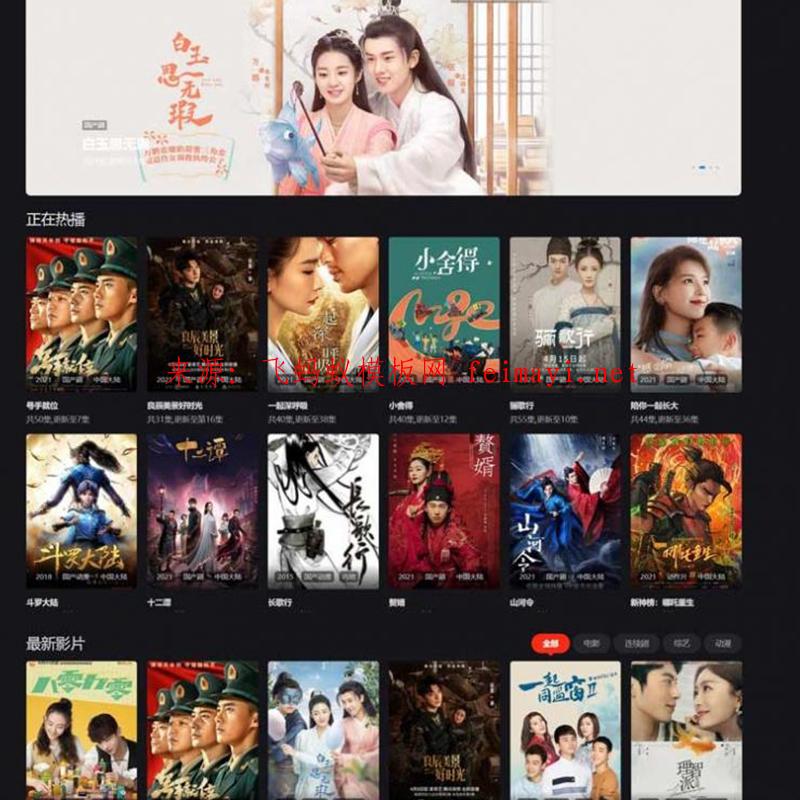Select the 全部 filter in 最新影片

[x=550, y=644]
